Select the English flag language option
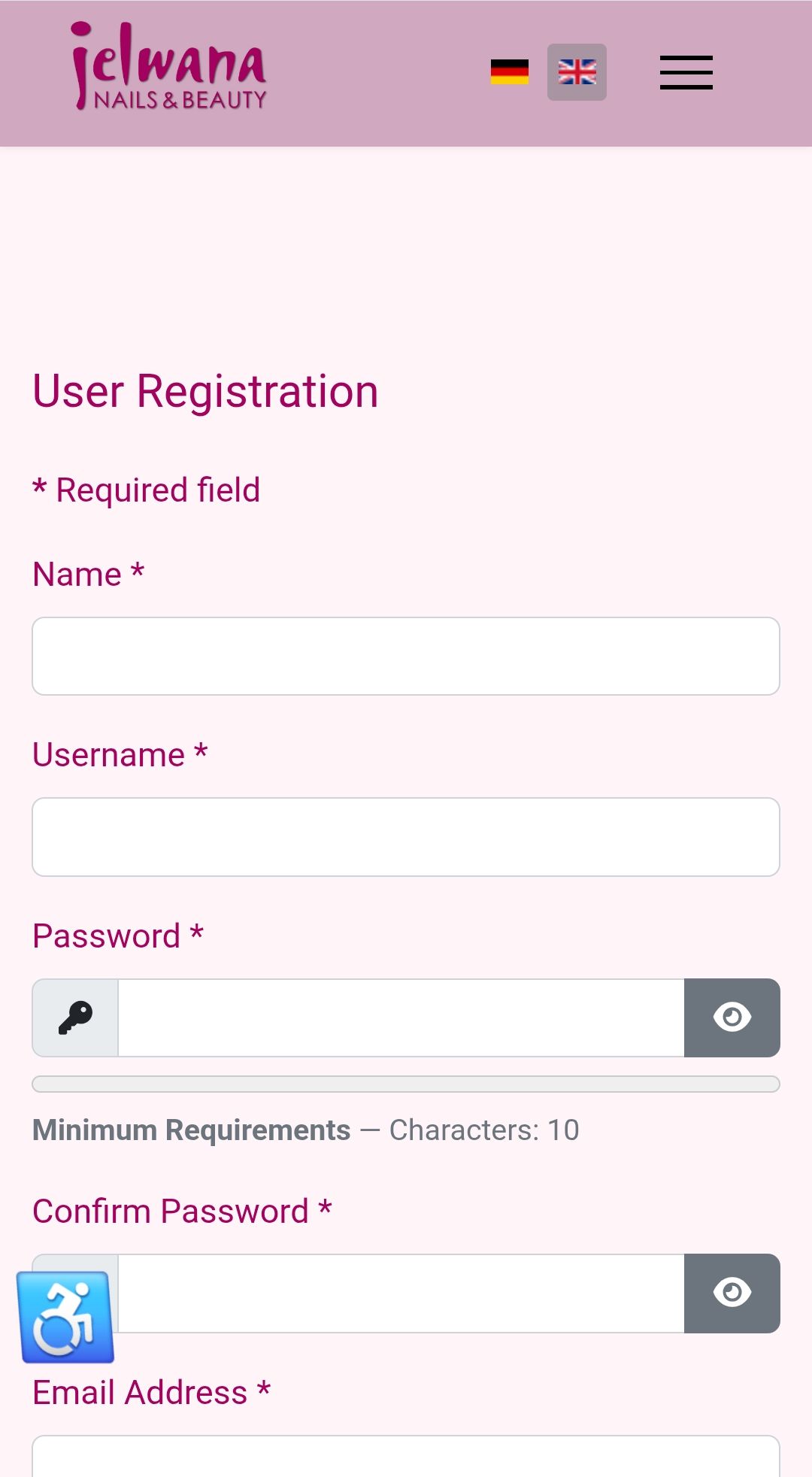Image resolution: width=812 pixels, height=1477 pixels. tap(576, 71)
